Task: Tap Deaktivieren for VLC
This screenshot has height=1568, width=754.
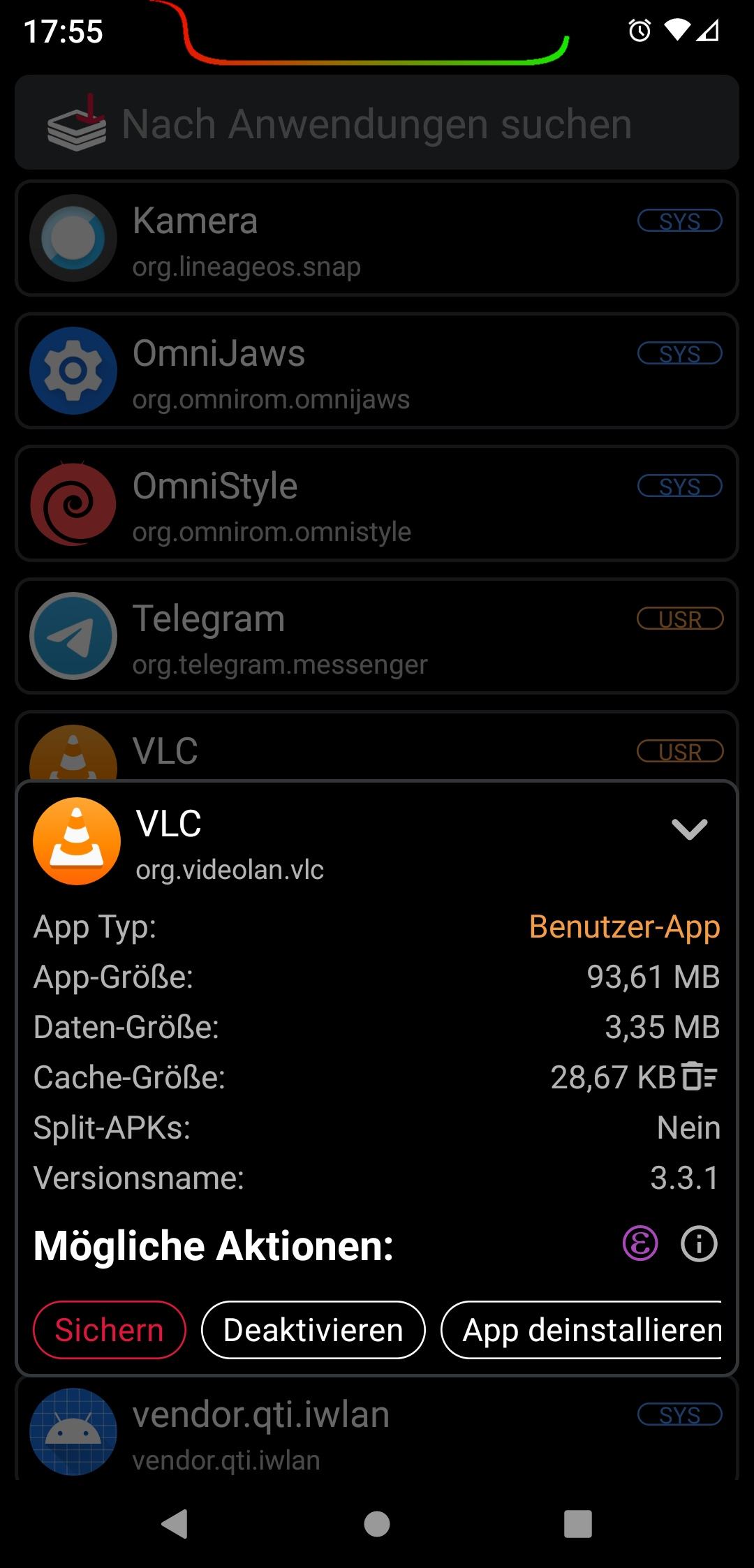Action: pos(313,1330)
